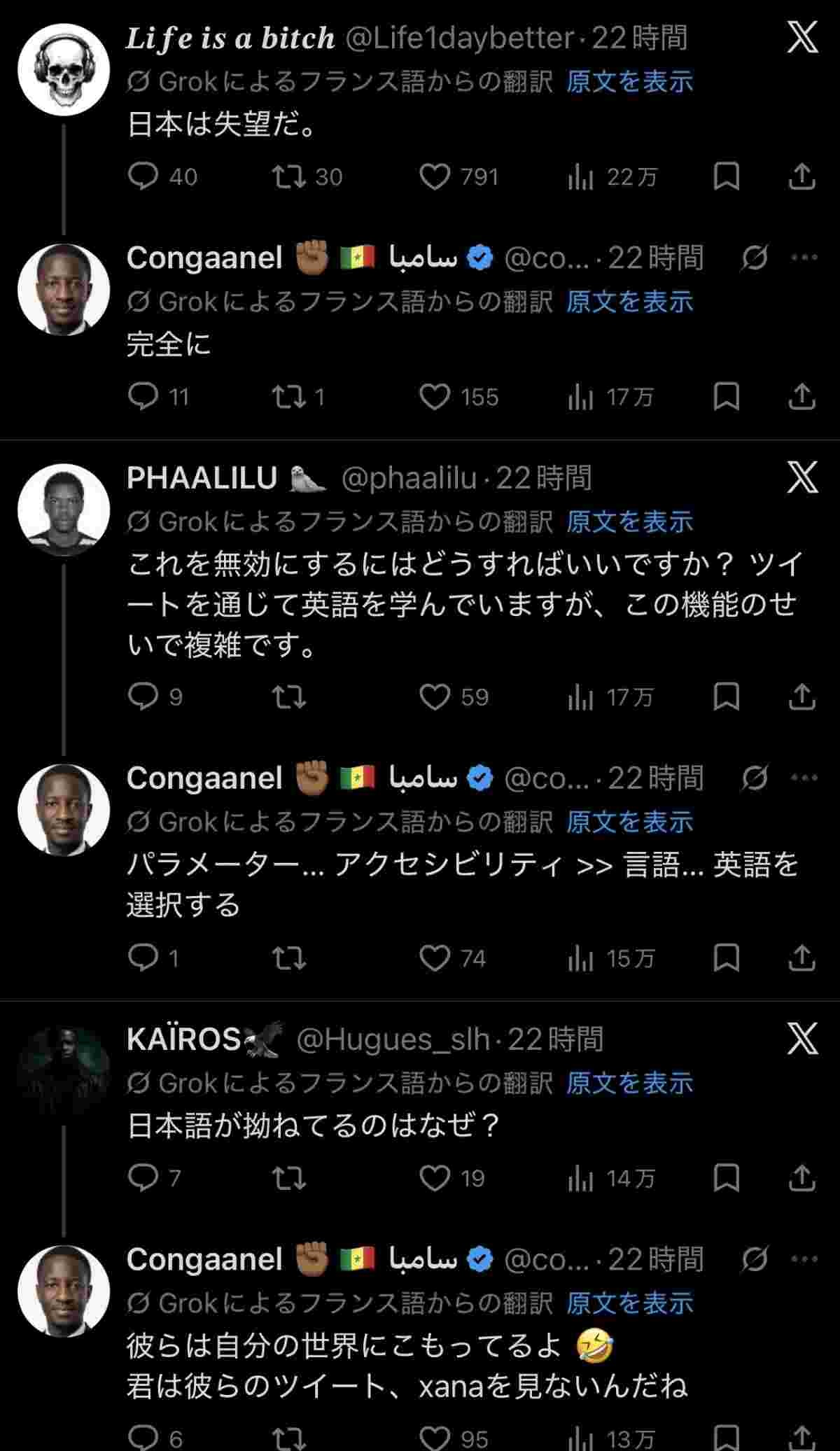Image resolution: width=840 pixels, height=1451 pixels.
Task: Repost the tweet with 30 reposts
Action: (289, 176)
